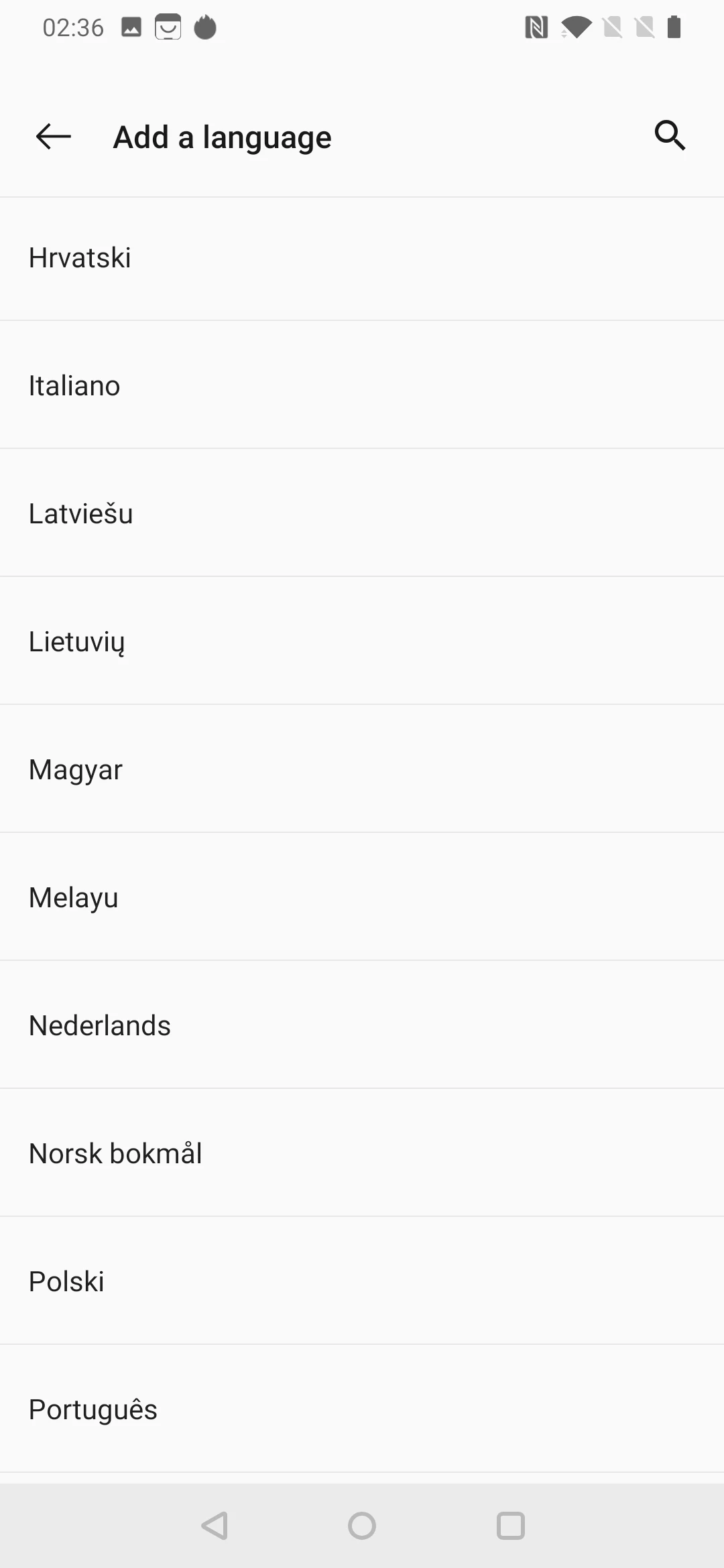This screenshot has width=724, height=1568.
Task: Choose Italiano from the list
Action: coord(362,385)
